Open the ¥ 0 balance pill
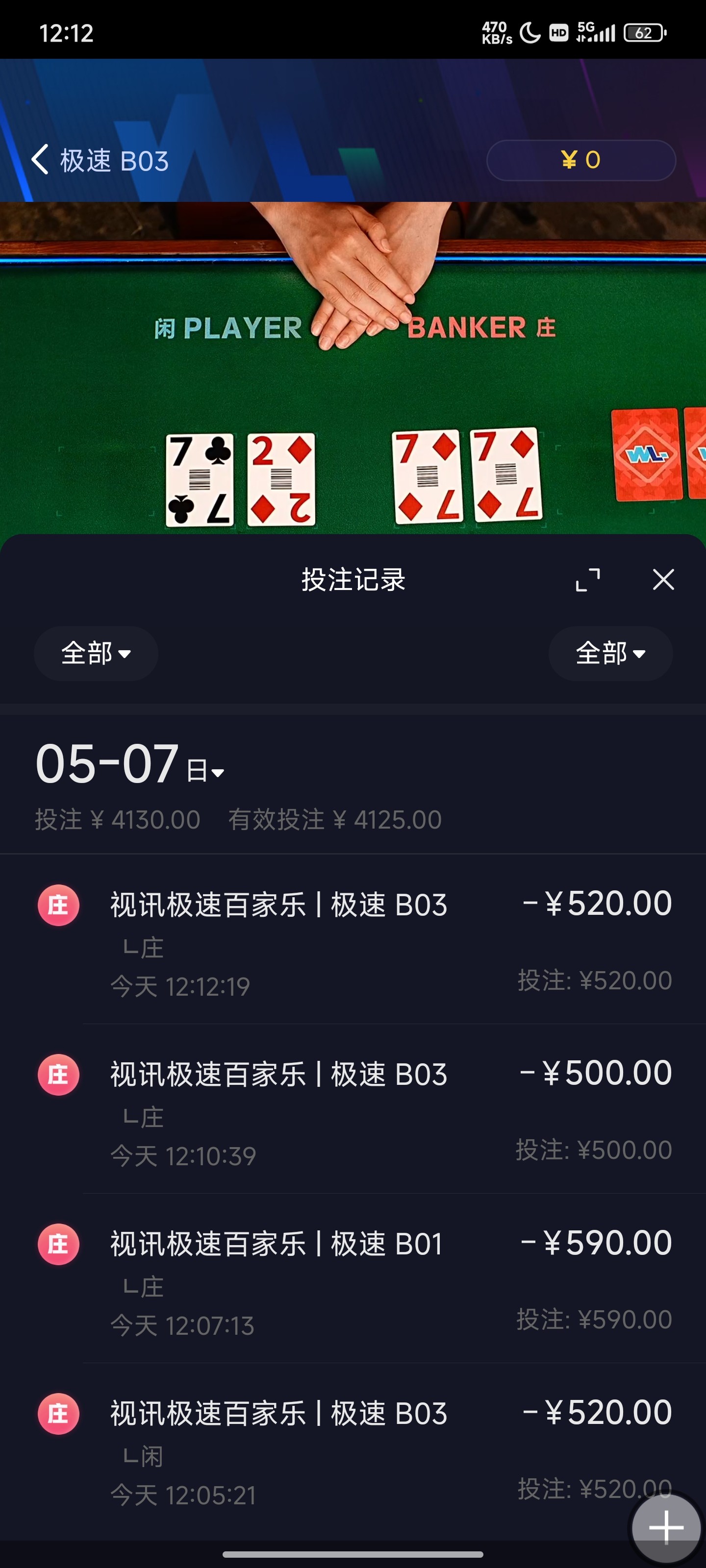Screen dimensions: 706x1568 click(580, 160)
